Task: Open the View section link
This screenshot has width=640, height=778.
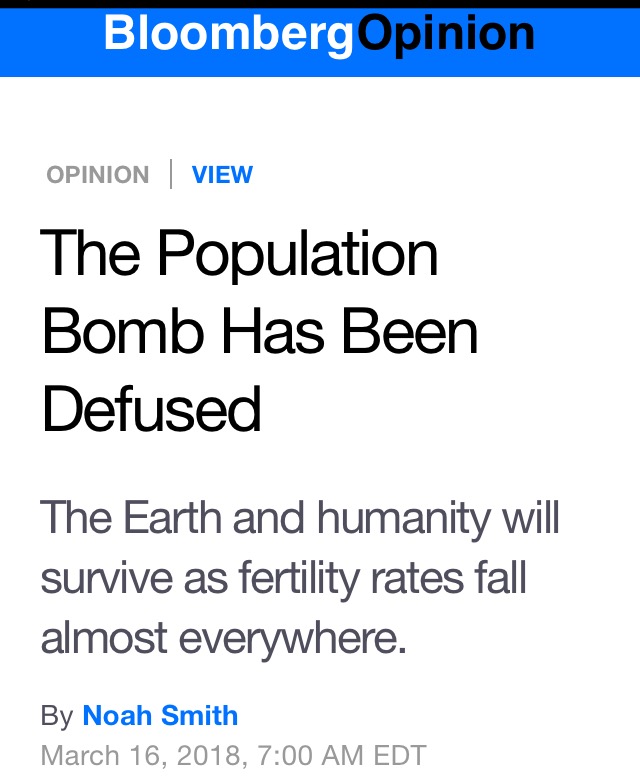Action: coord(222,175)
